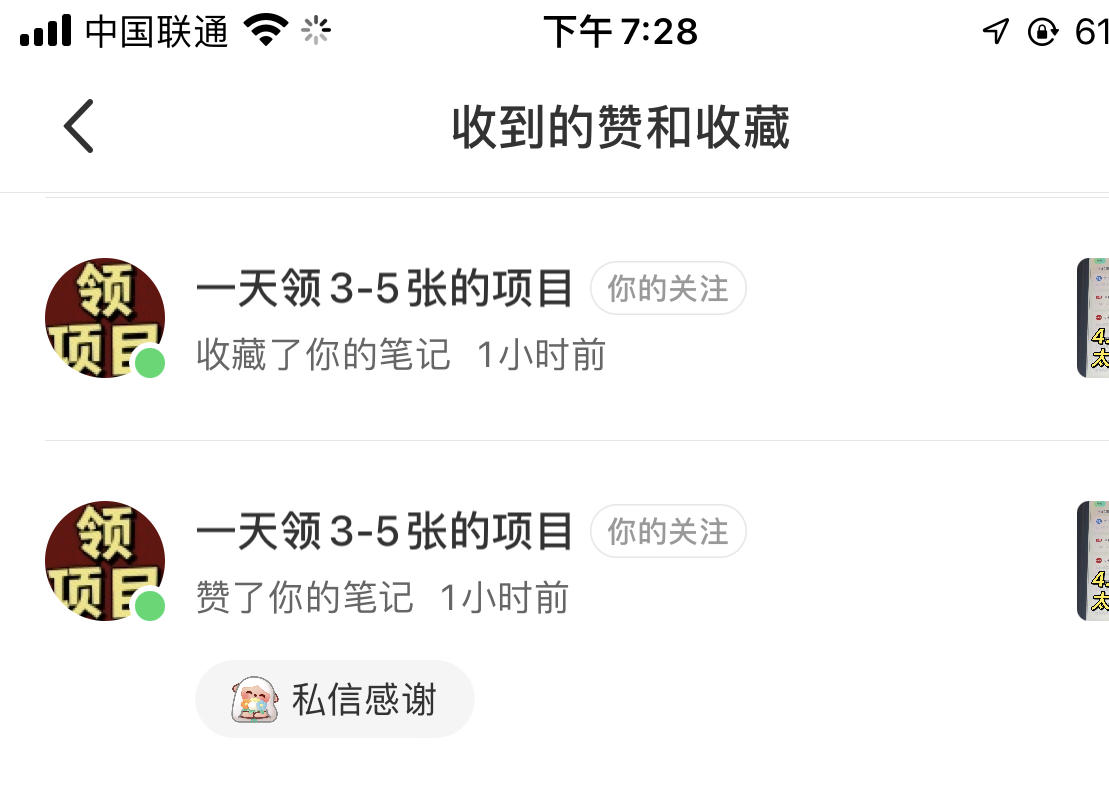Open the note thumbnail in 收藏了你的笔记 row
The image size is (1109, 793).
coord(1092,318)
